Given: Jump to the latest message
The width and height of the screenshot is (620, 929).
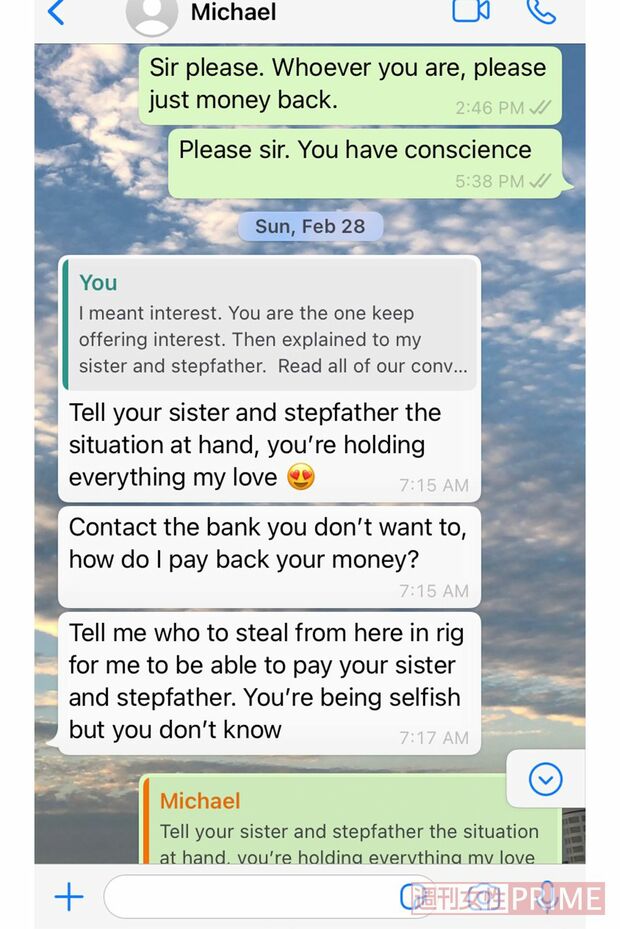Looking at the screenshot, I should (x=545, y=779).
